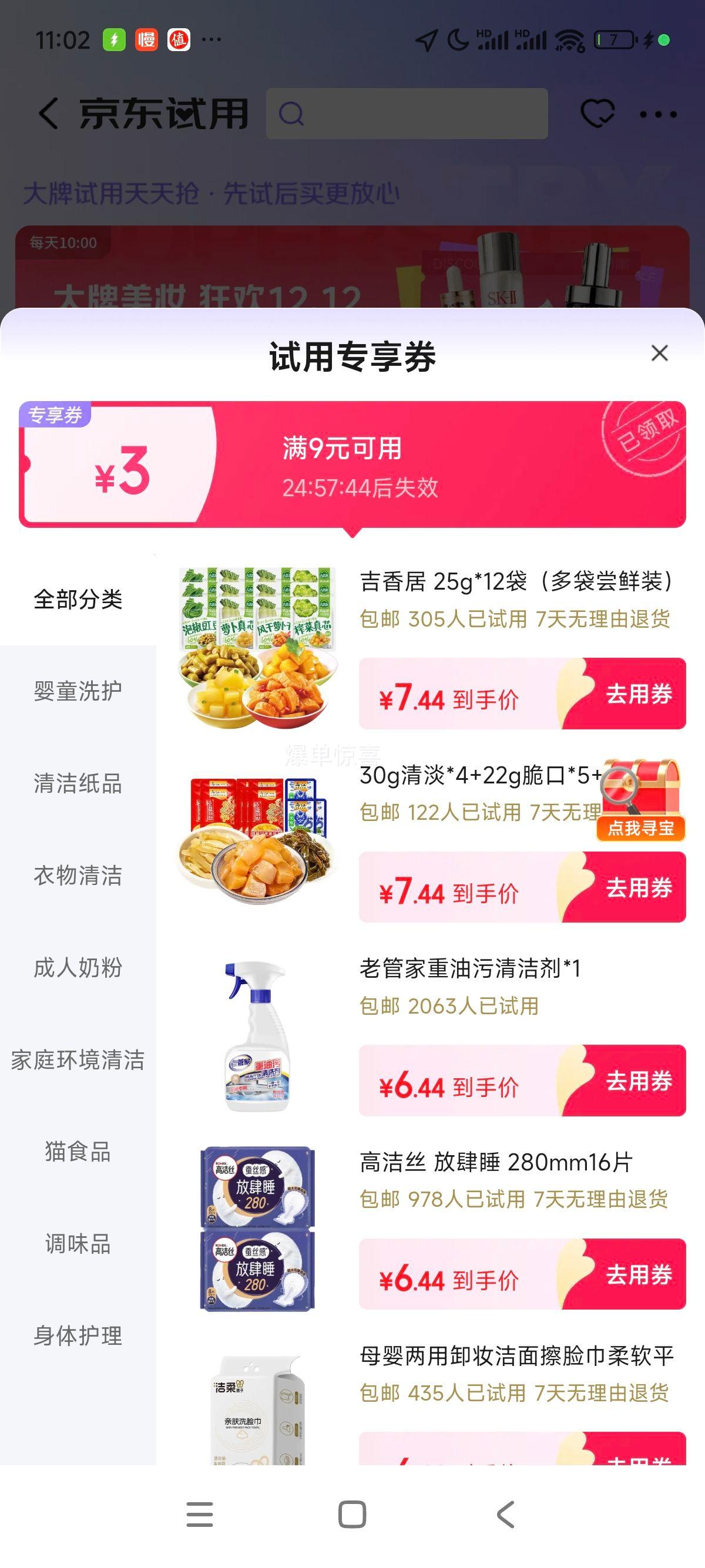Open the 点我寻宝 treasure chest

641,800
